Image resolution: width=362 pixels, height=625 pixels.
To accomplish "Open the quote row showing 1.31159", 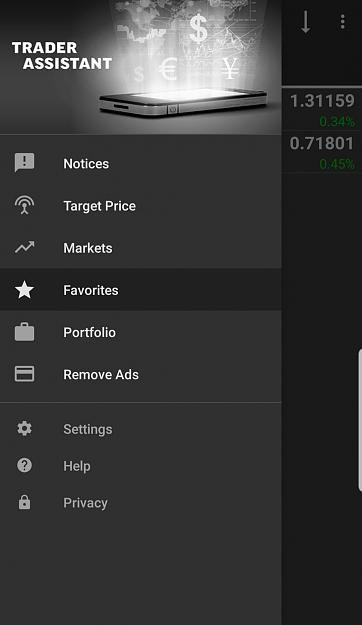I will (322, 109).
